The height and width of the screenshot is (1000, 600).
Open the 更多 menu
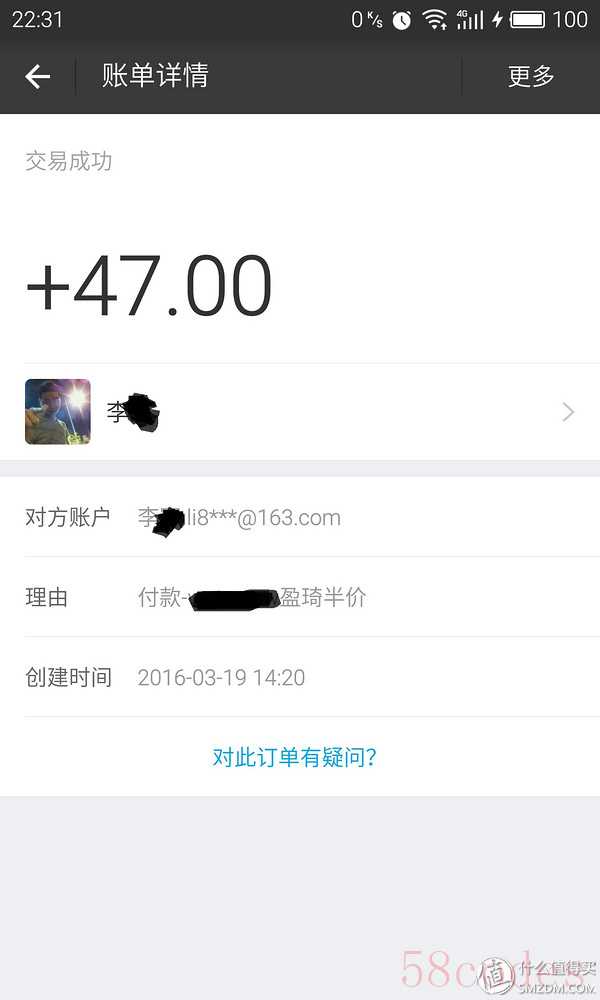pyautogui.click(x=531, y=77)
